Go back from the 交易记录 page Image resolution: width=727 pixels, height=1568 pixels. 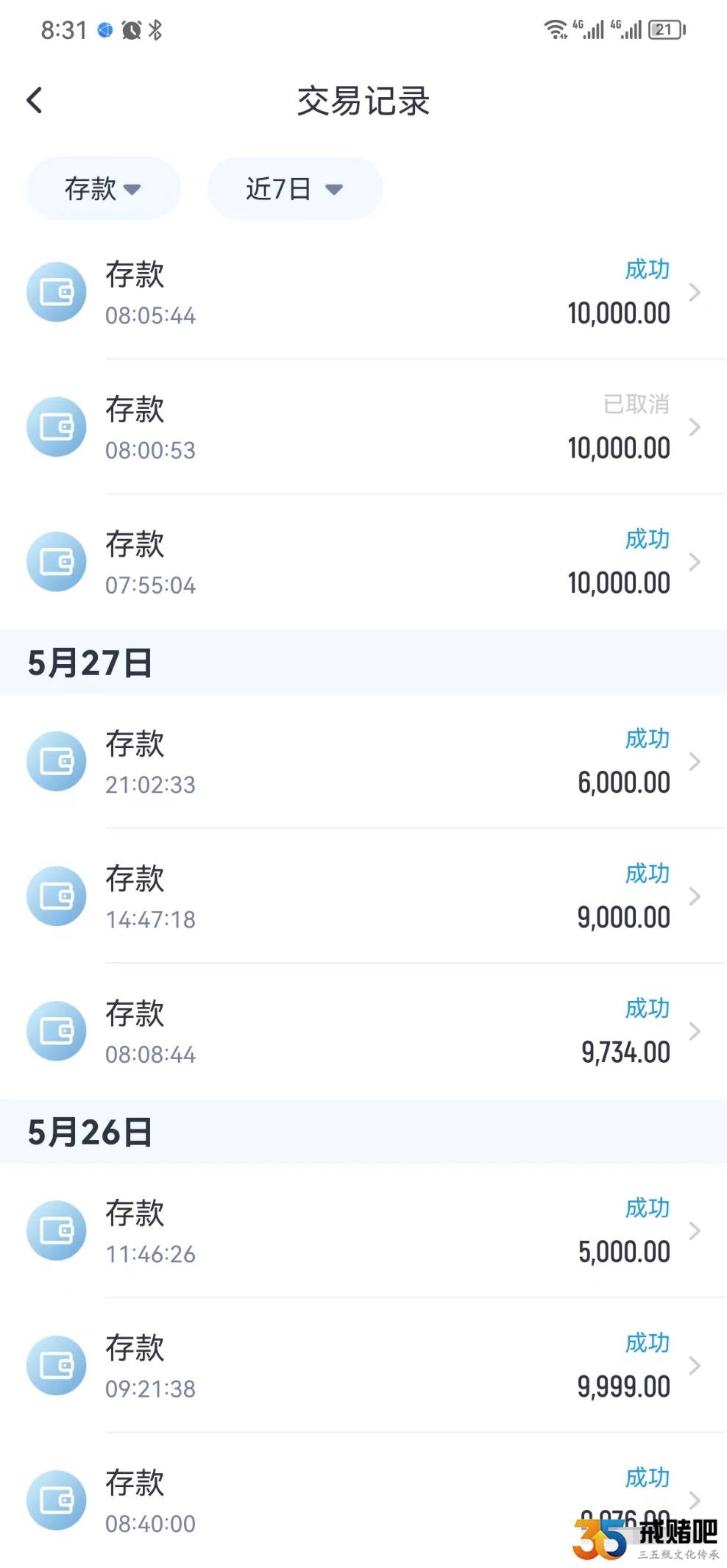pos(35,100)
